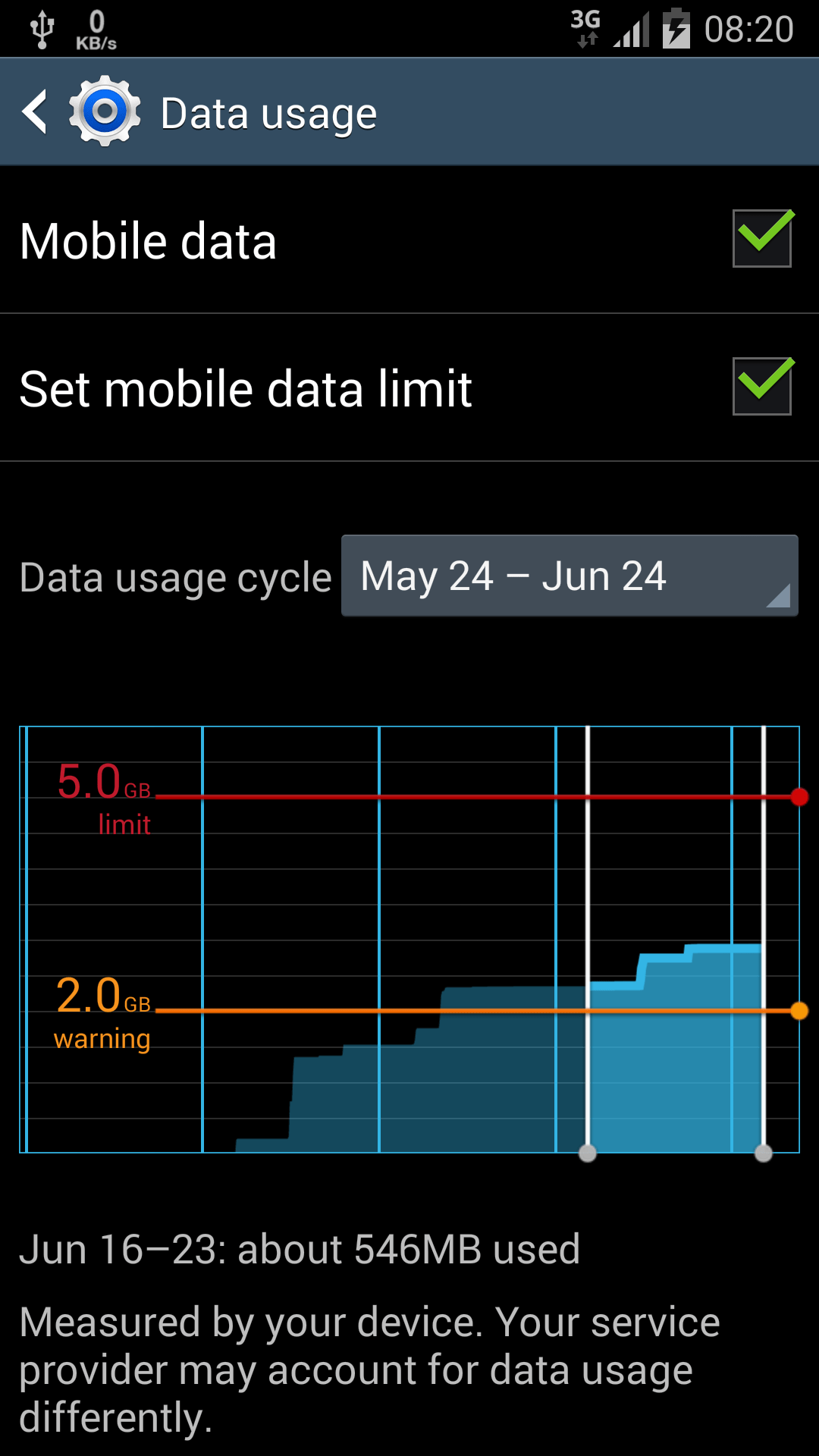Tap the orange 2.0 GB warning handle
The image size is (819, 1456).
click(799, 1011)
